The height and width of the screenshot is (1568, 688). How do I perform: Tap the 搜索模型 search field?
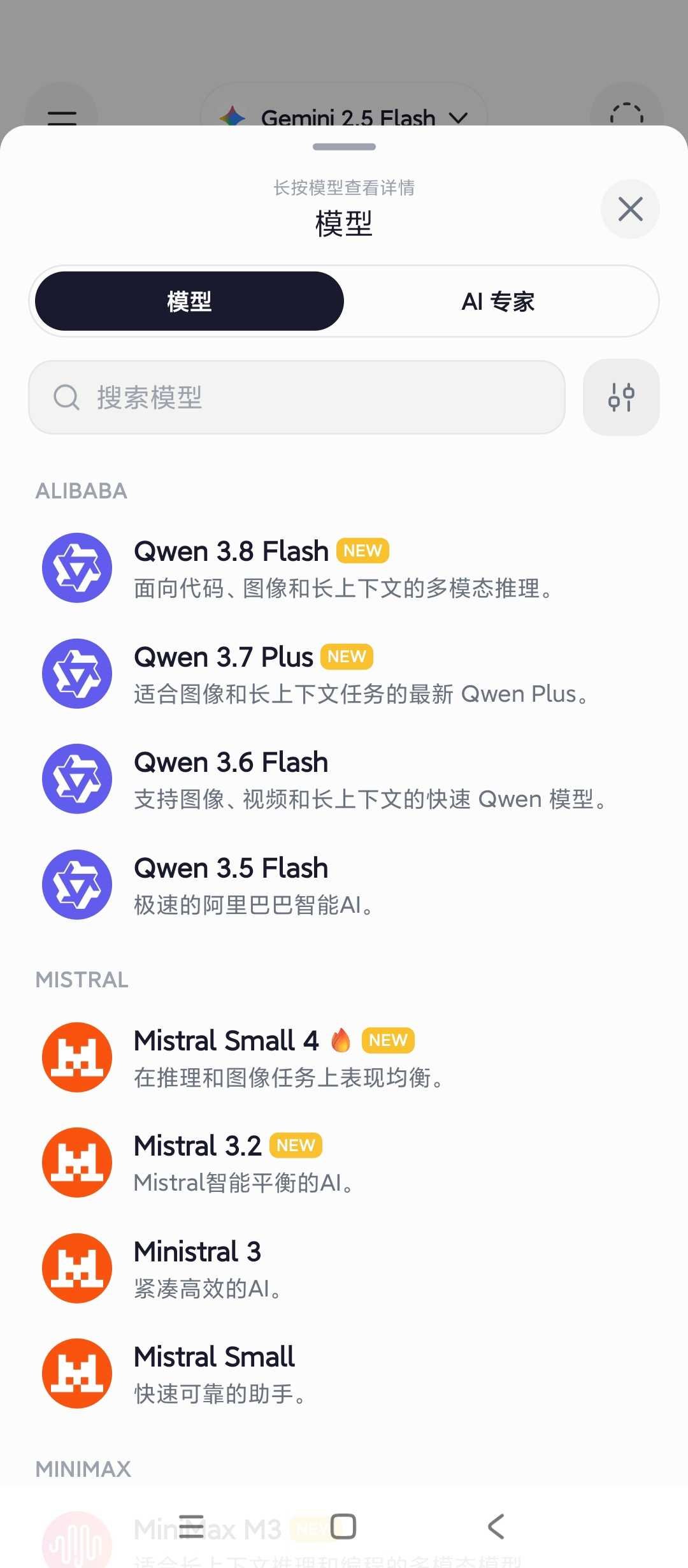pyautogui.click(x=297, y=397)
